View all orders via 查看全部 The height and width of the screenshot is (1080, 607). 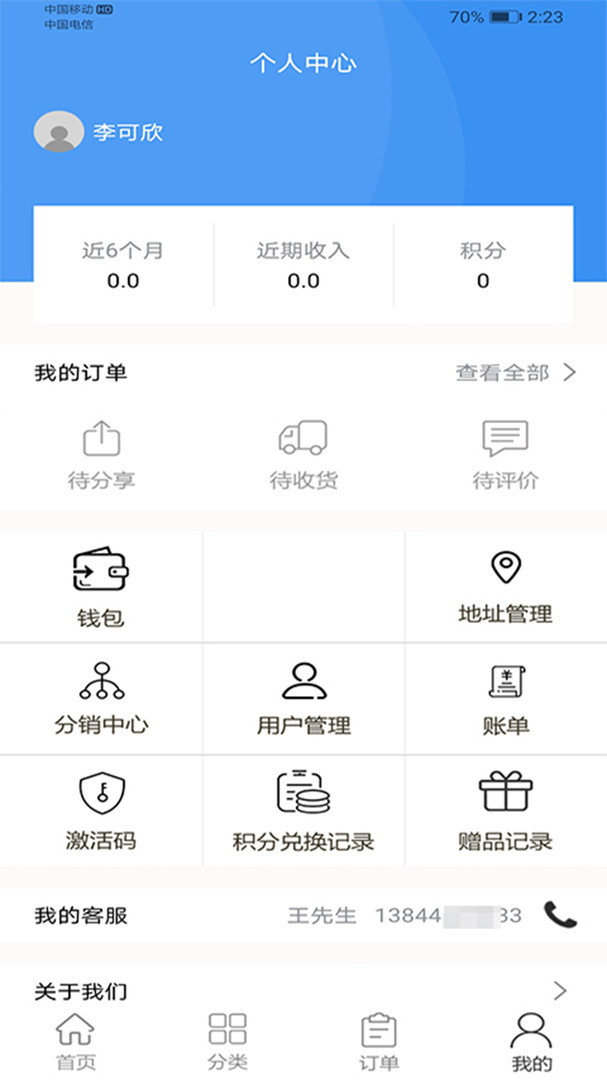516,373
